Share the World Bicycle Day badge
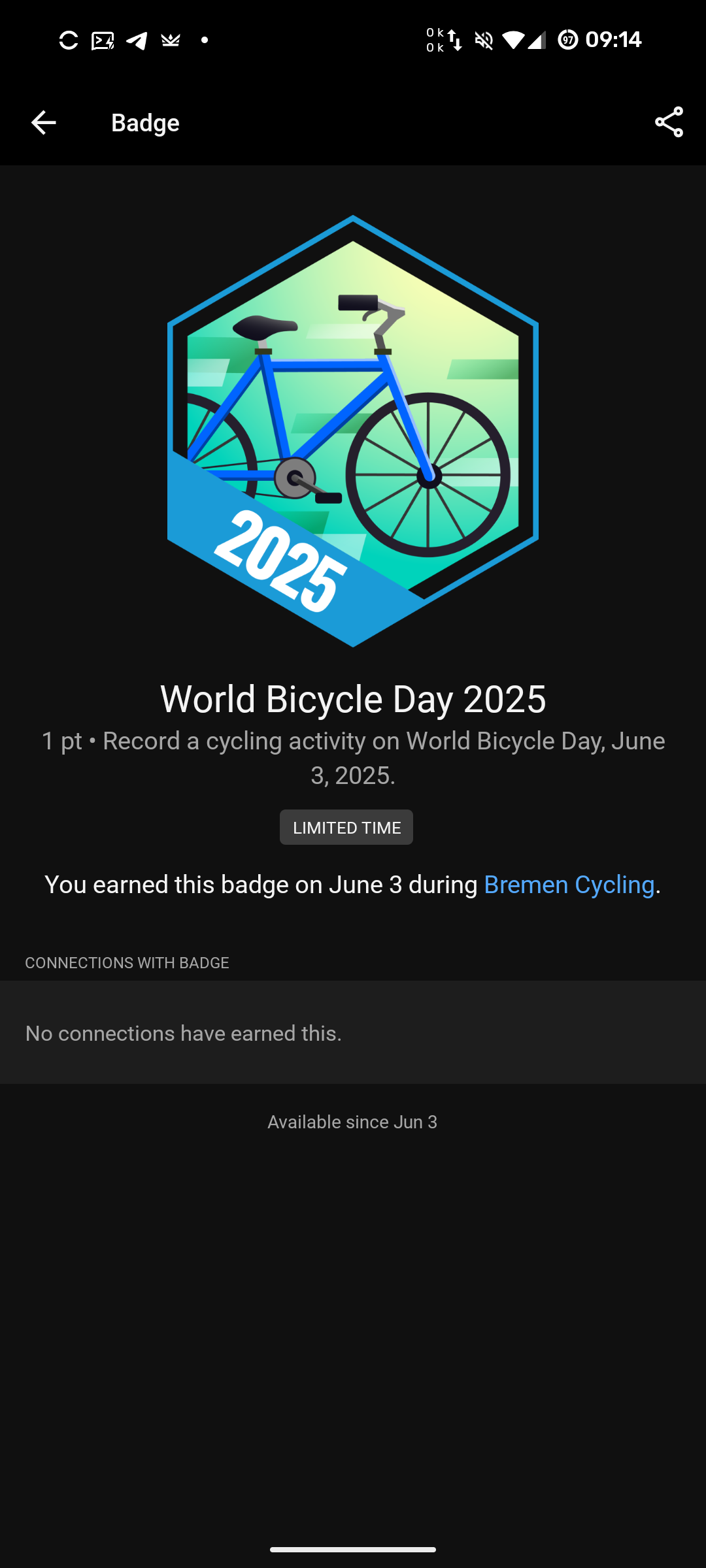 (669, 122)
